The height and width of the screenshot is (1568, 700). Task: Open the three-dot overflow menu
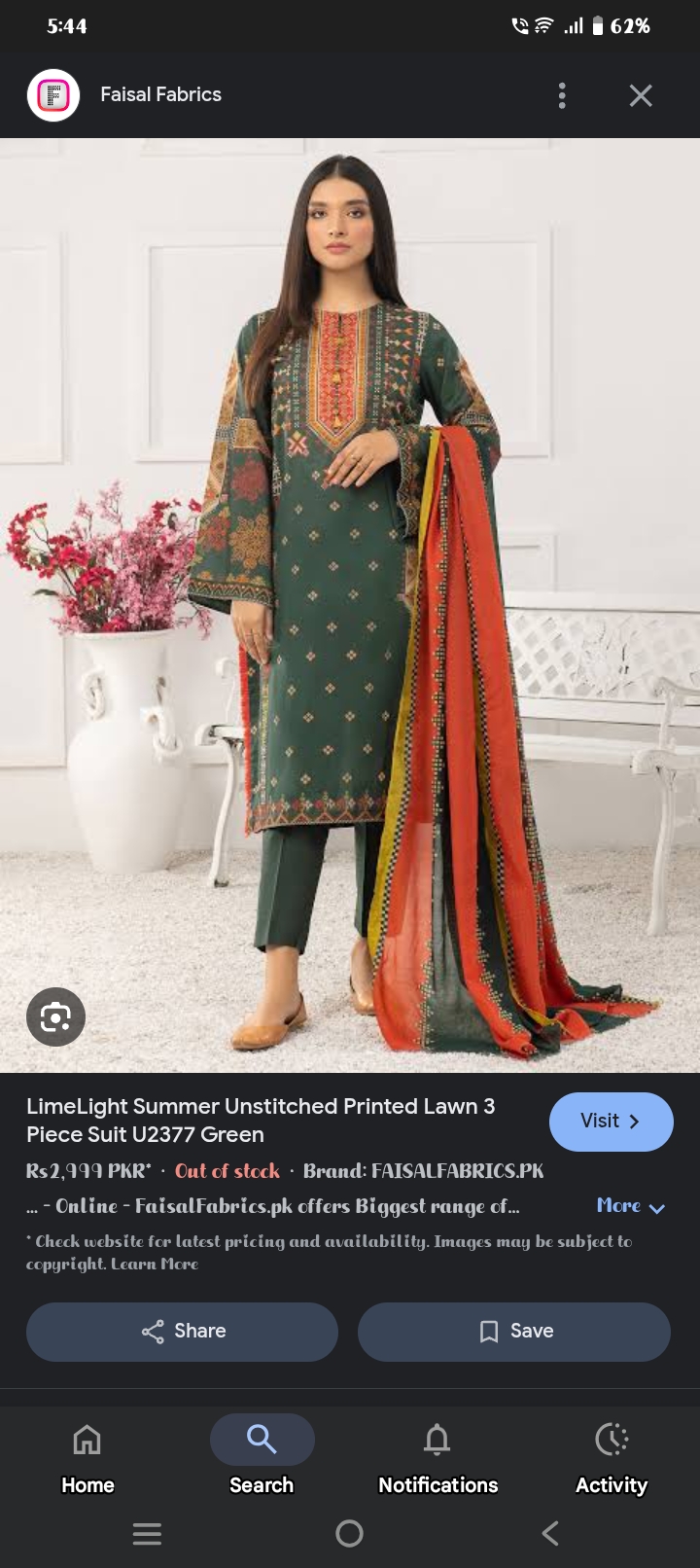pyautogui.click(x=562, y=95)
